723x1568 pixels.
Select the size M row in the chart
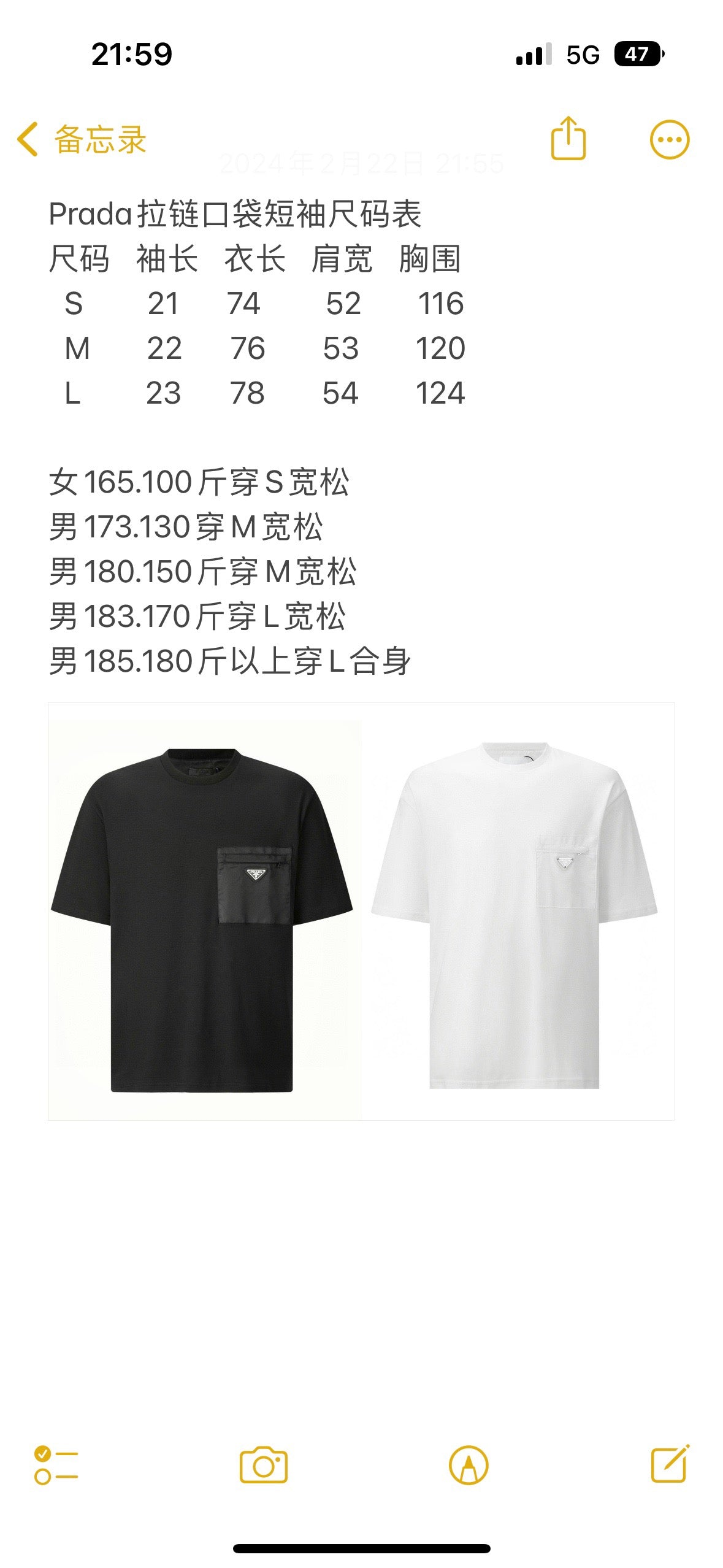[258, 348]
